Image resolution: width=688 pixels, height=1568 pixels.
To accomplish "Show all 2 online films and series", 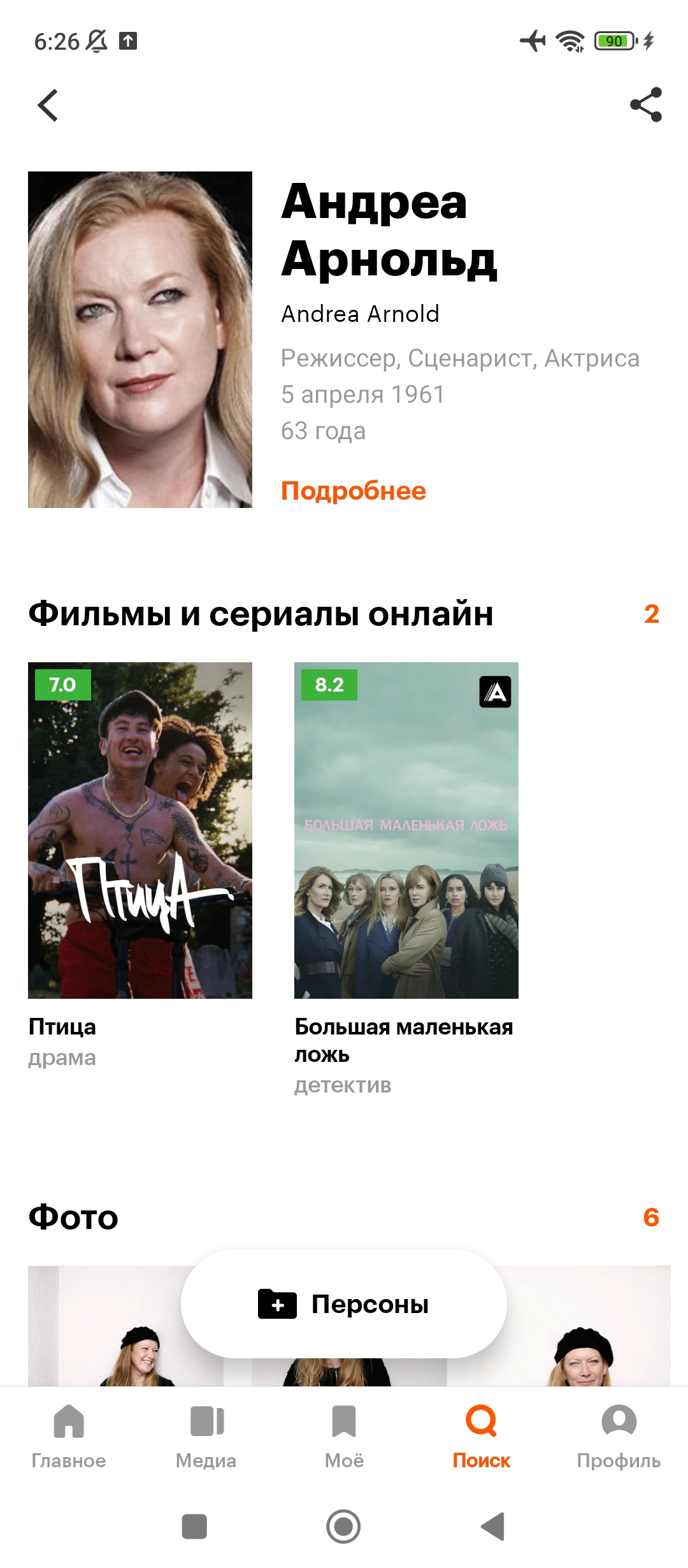I will pyautogui.click(x=651, y=614).
